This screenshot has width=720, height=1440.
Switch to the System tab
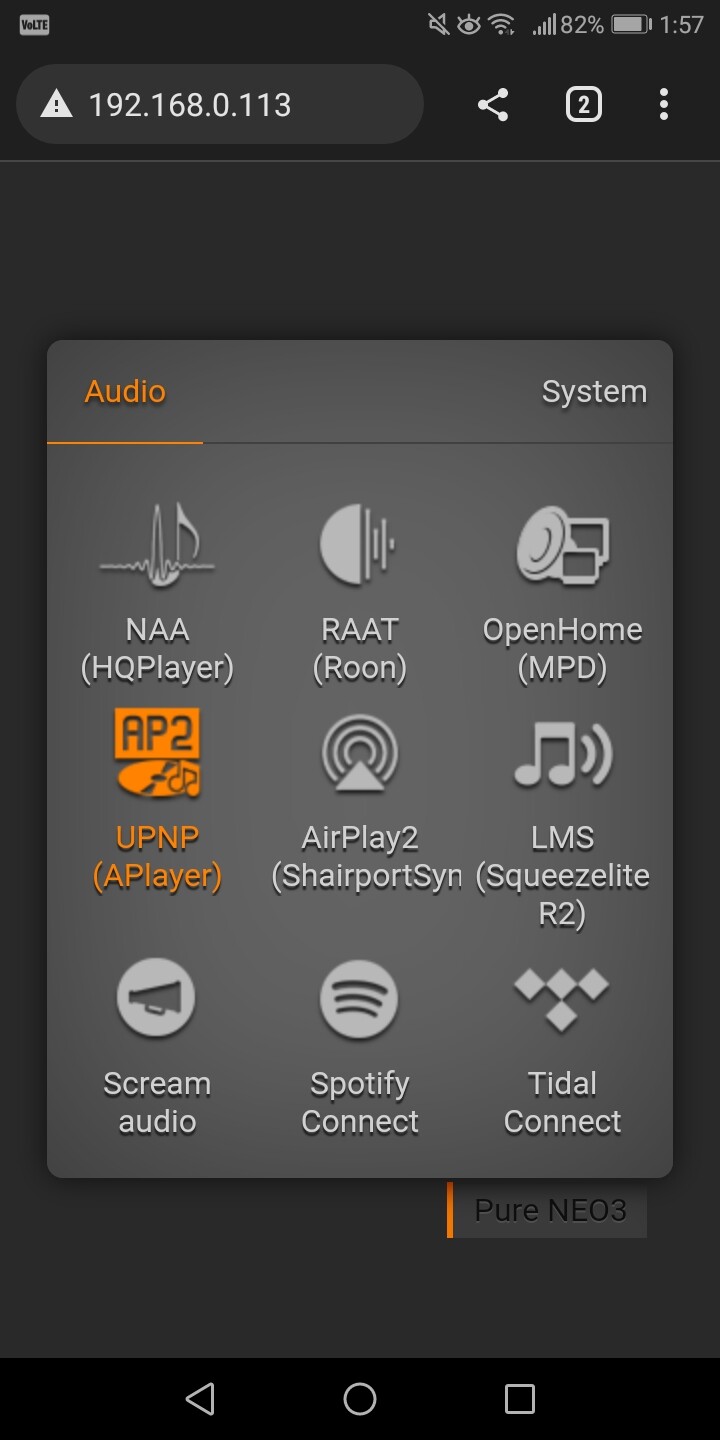click(594, 392)
